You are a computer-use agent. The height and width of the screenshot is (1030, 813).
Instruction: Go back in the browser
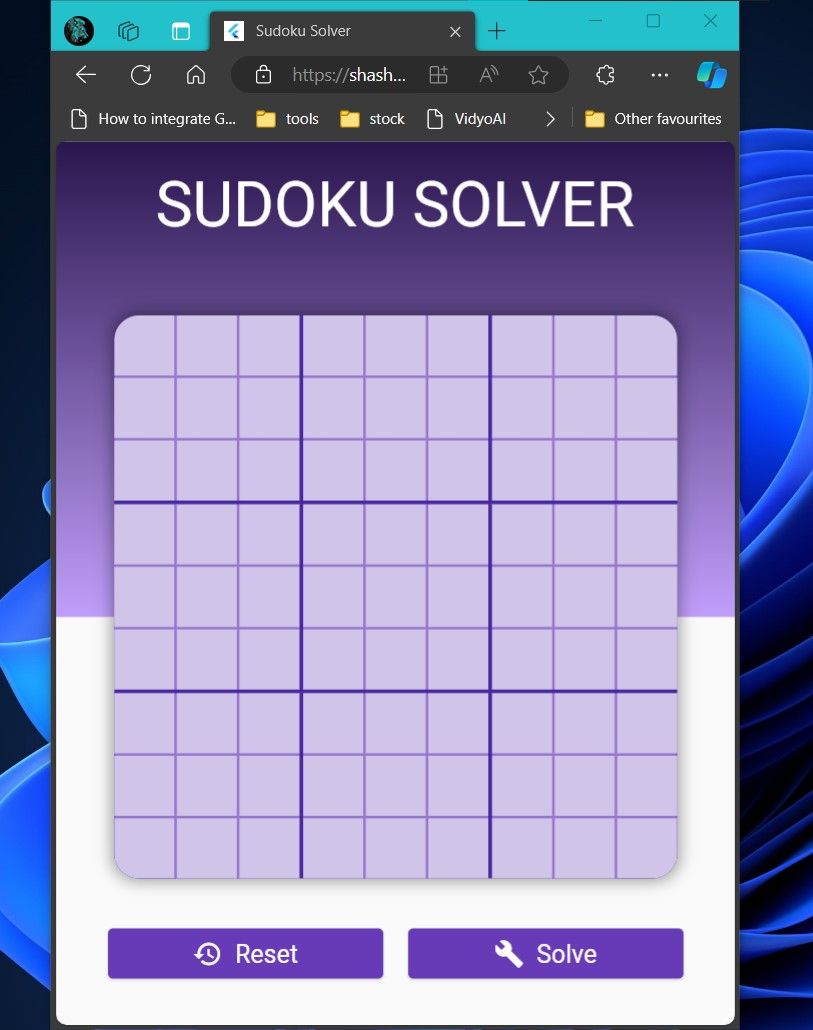(86, 75)
